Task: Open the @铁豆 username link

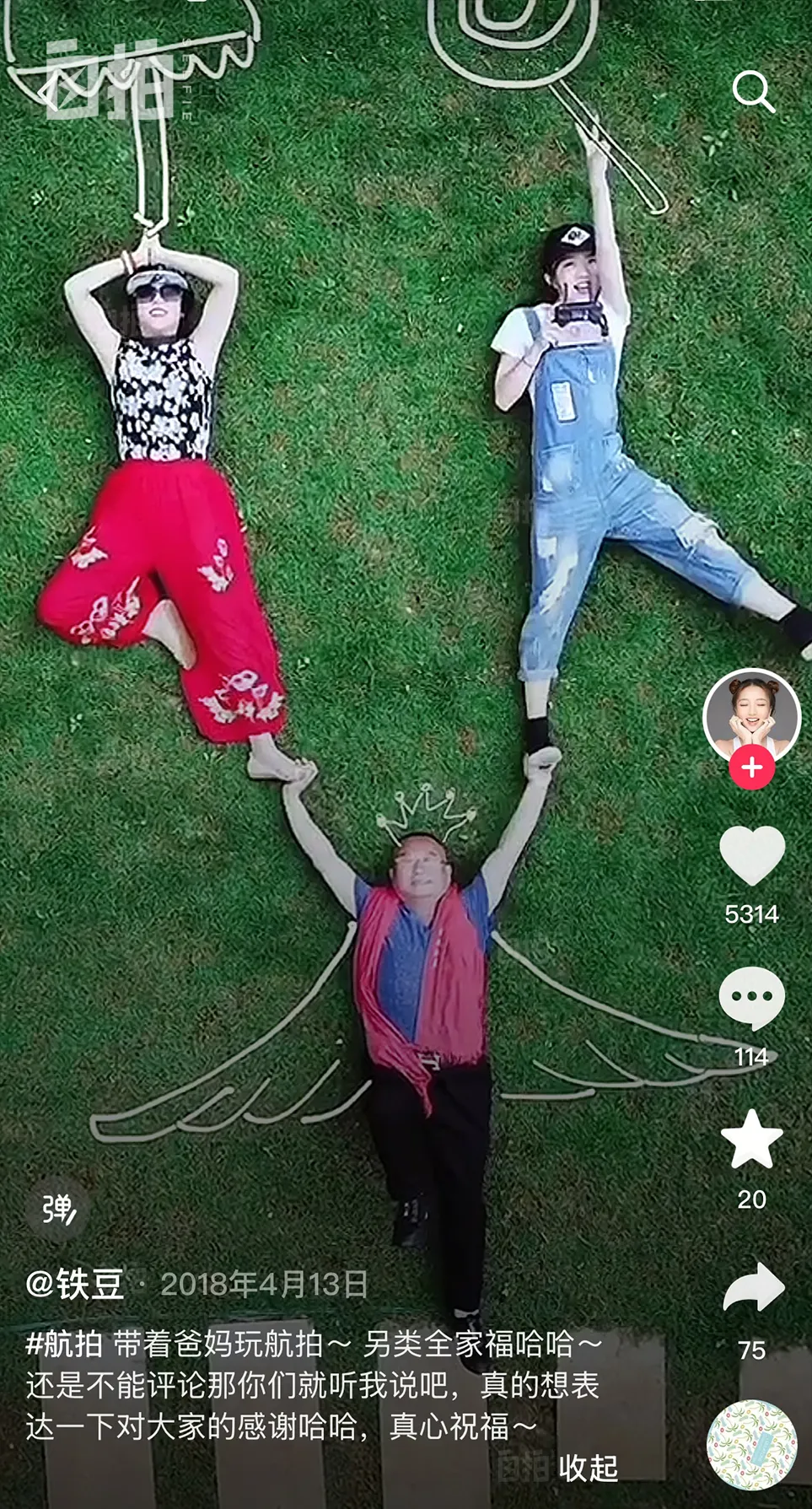Action: point(76,1285)
